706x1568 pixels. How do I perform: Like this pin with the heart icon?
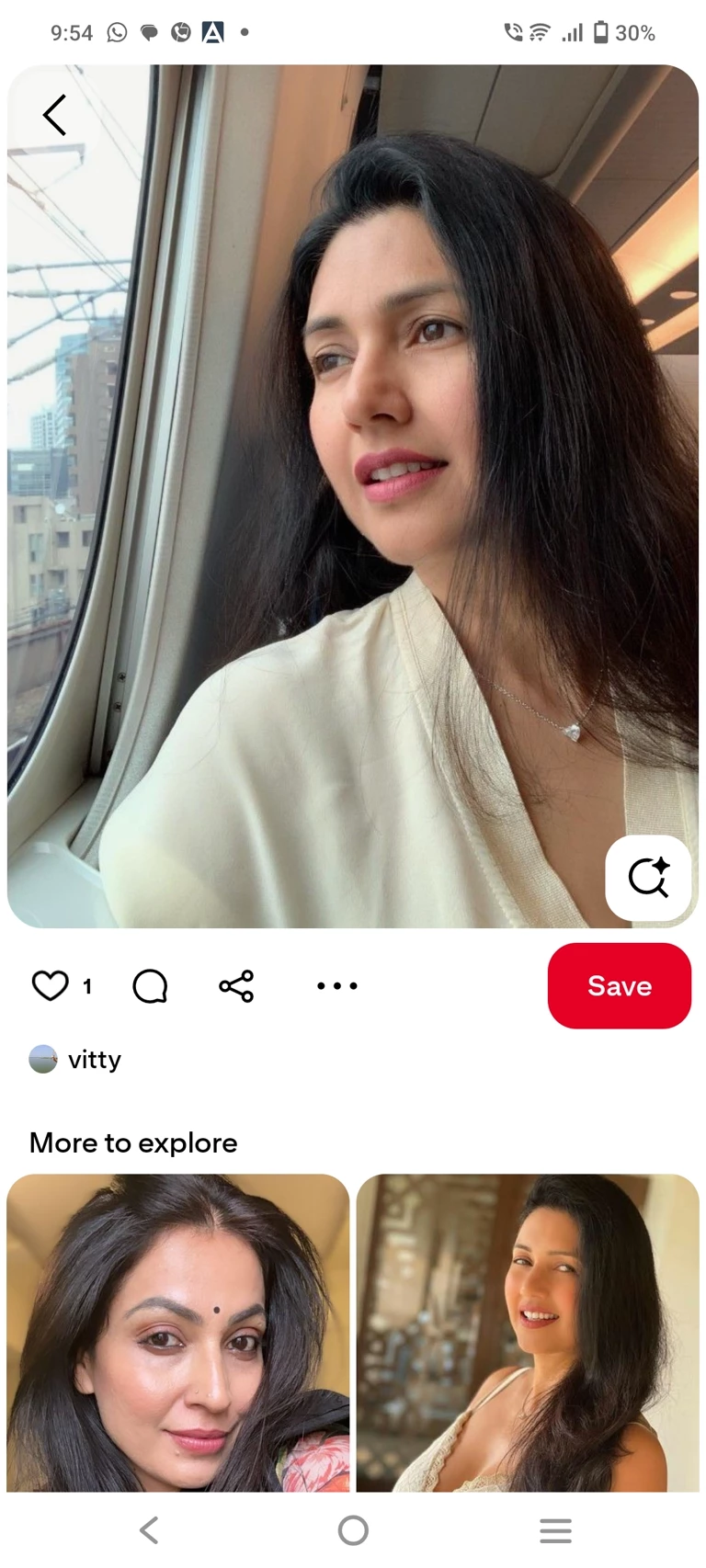point(51,985)
